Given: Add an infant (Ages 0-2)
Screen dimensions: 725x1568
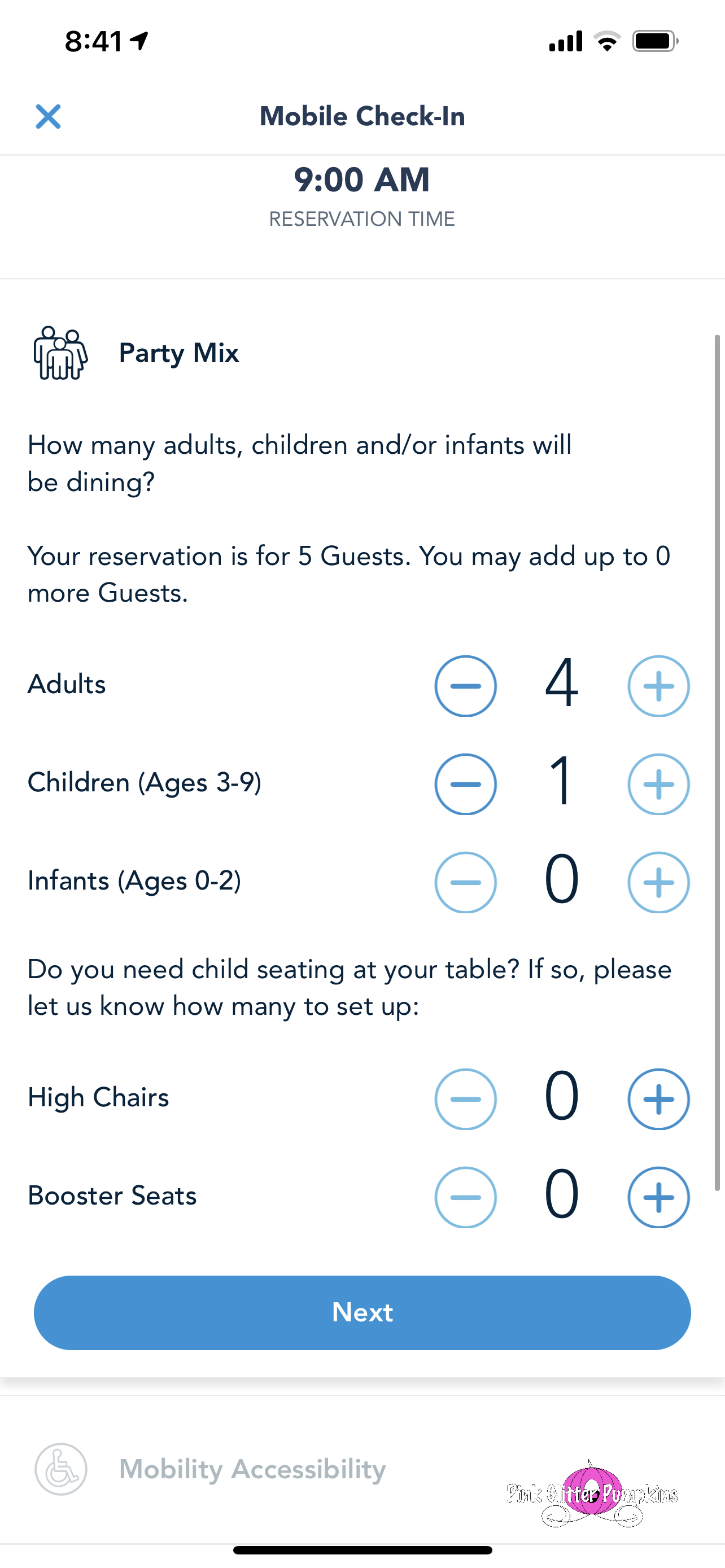Looking at the screenshot, I should tap(658, 883).
